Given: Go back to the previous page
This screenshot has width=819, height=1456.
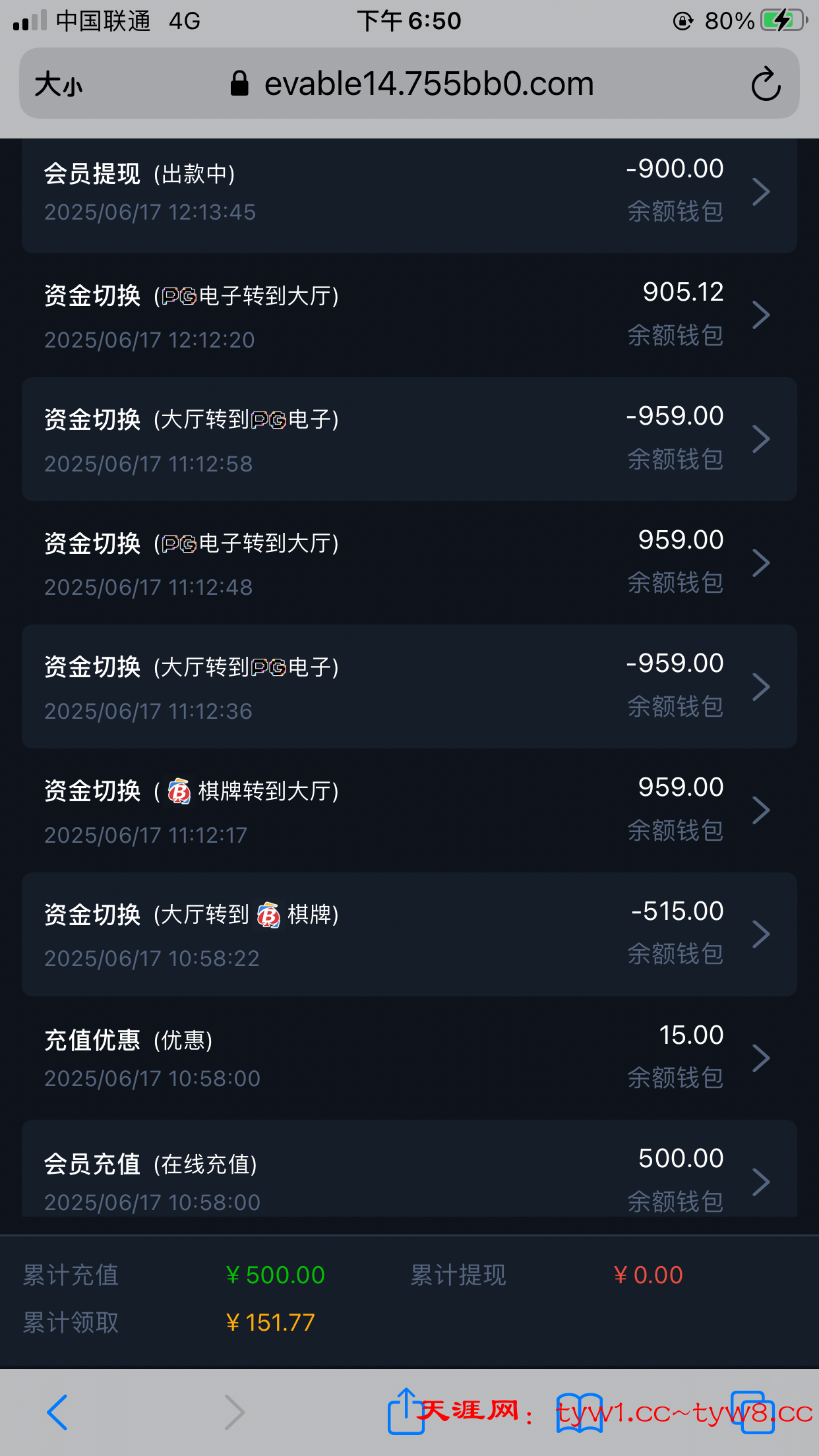Looking at the screenshot, I should (x=58, y=1412).
